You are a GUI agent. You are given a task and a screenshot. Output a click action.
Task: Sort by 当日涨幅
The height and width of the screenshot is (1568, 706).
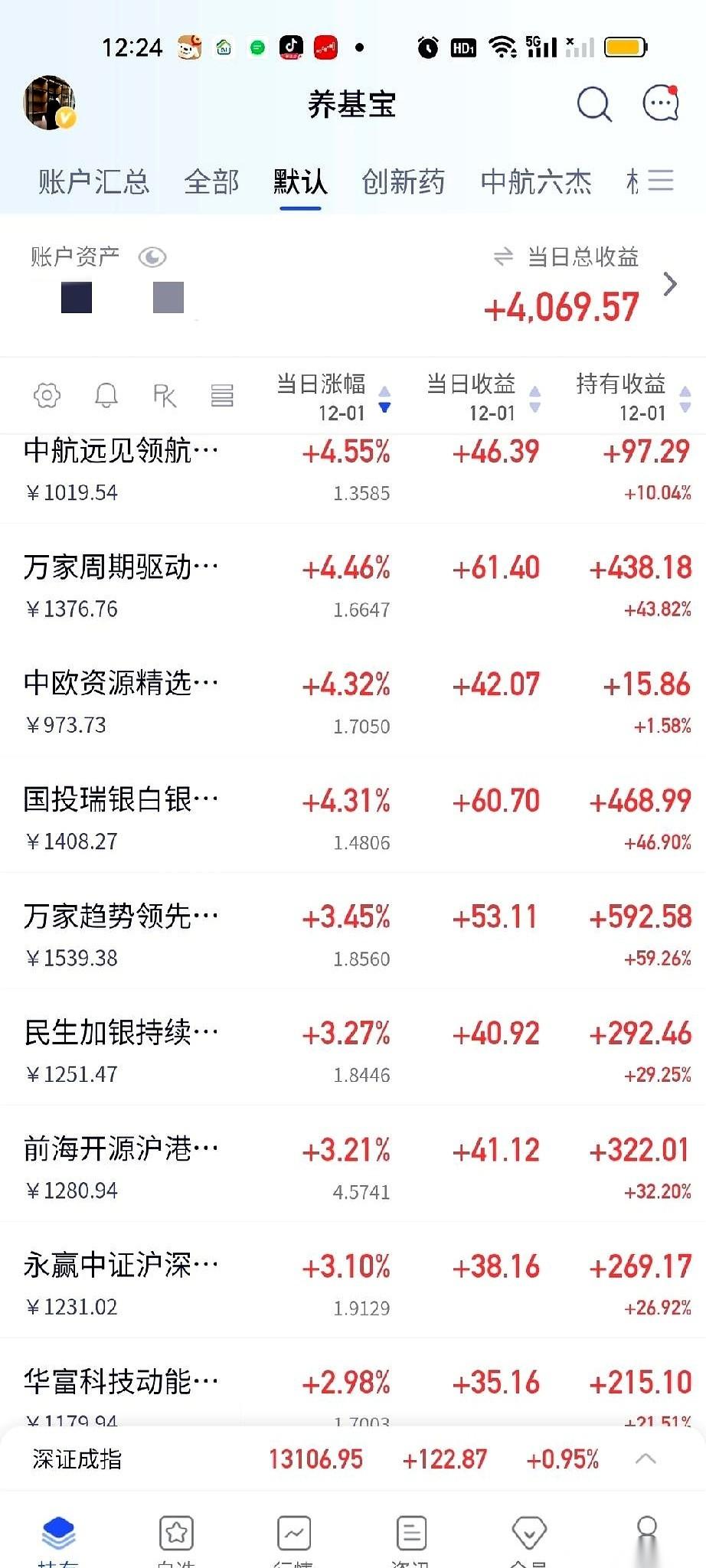334,397
